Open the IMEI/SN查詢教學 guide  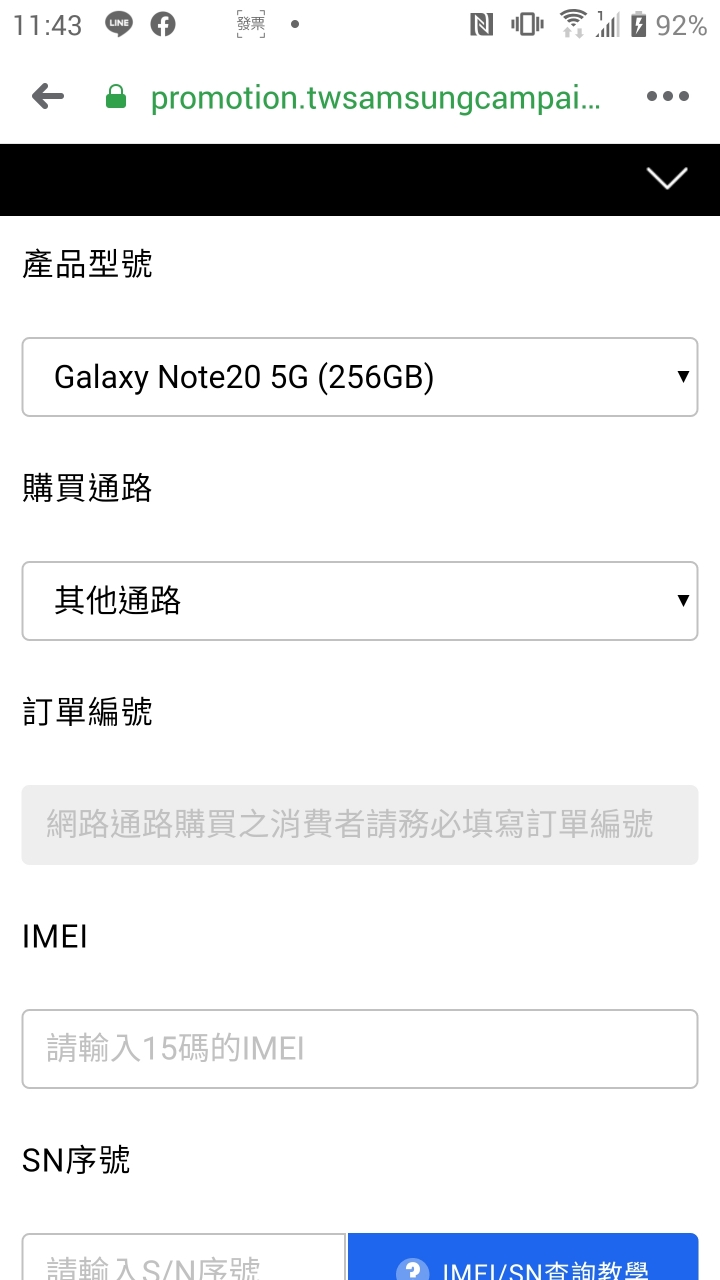pyautogui.click(x=522, y=1262)
